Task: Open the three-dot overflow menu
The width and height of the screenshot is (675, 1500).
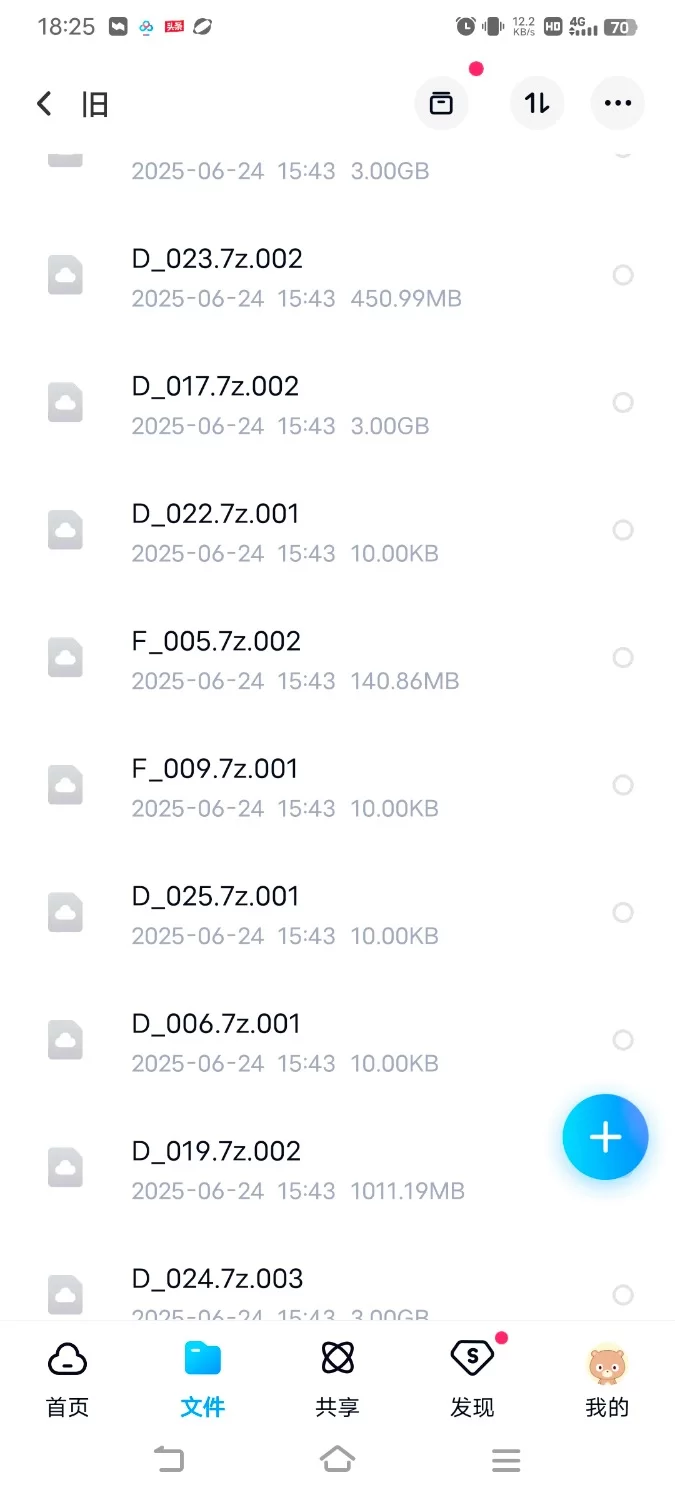Action: [618, 103]
